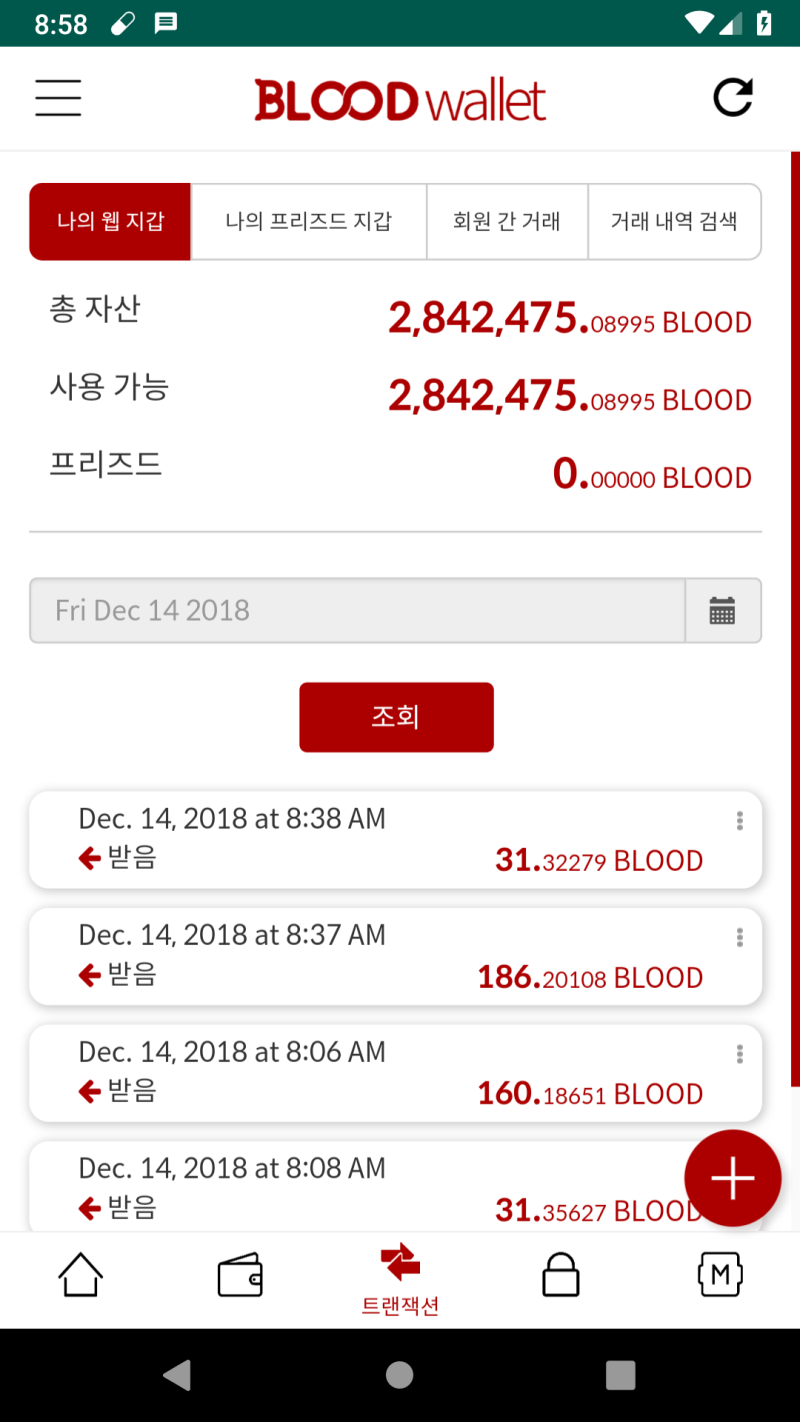The image size is (800, 1422).
Task: Tap the red plus floating action button
Action: (732, 1178)
